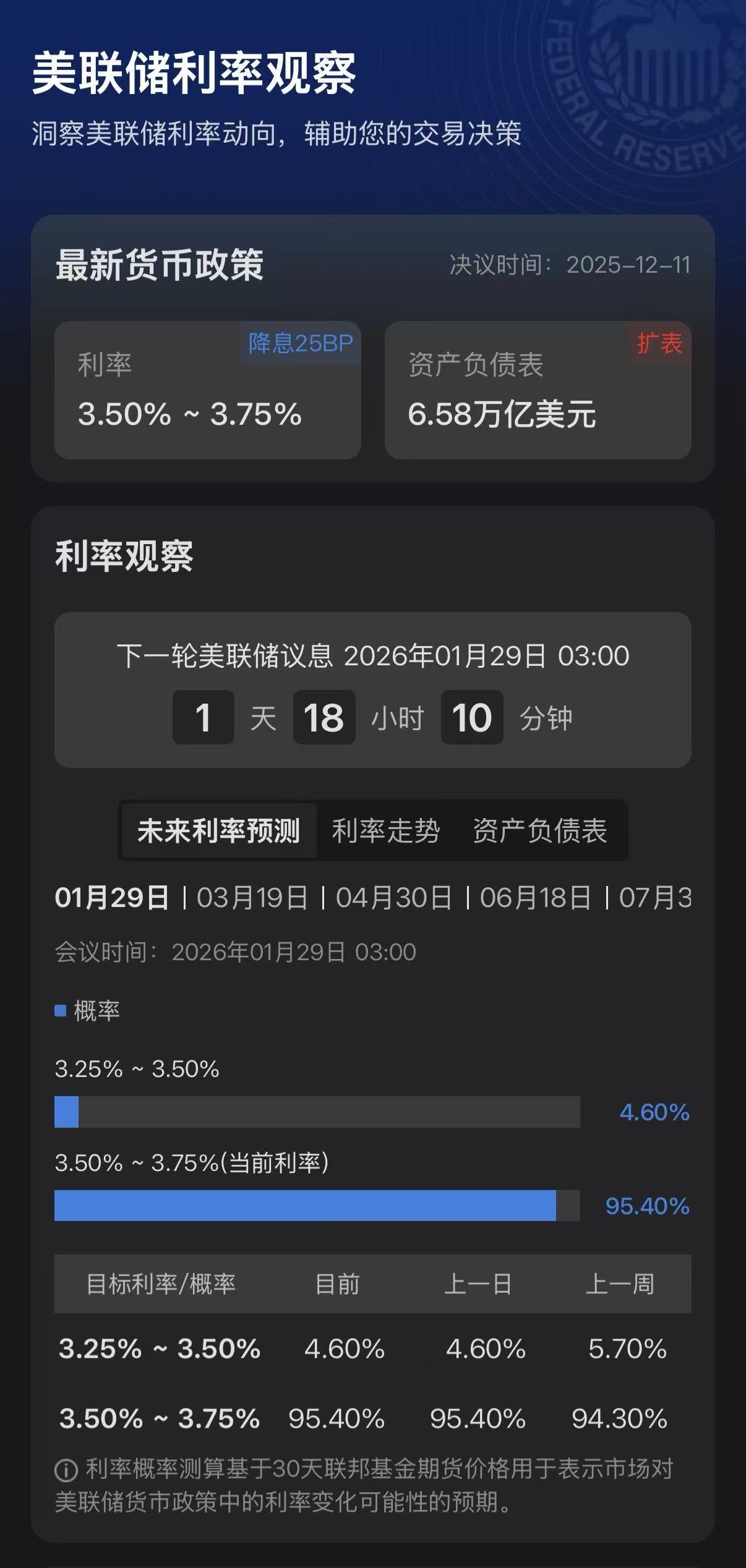
Task: Click the 决议时间 2025-12-11 text
Action: click(569, 263)
